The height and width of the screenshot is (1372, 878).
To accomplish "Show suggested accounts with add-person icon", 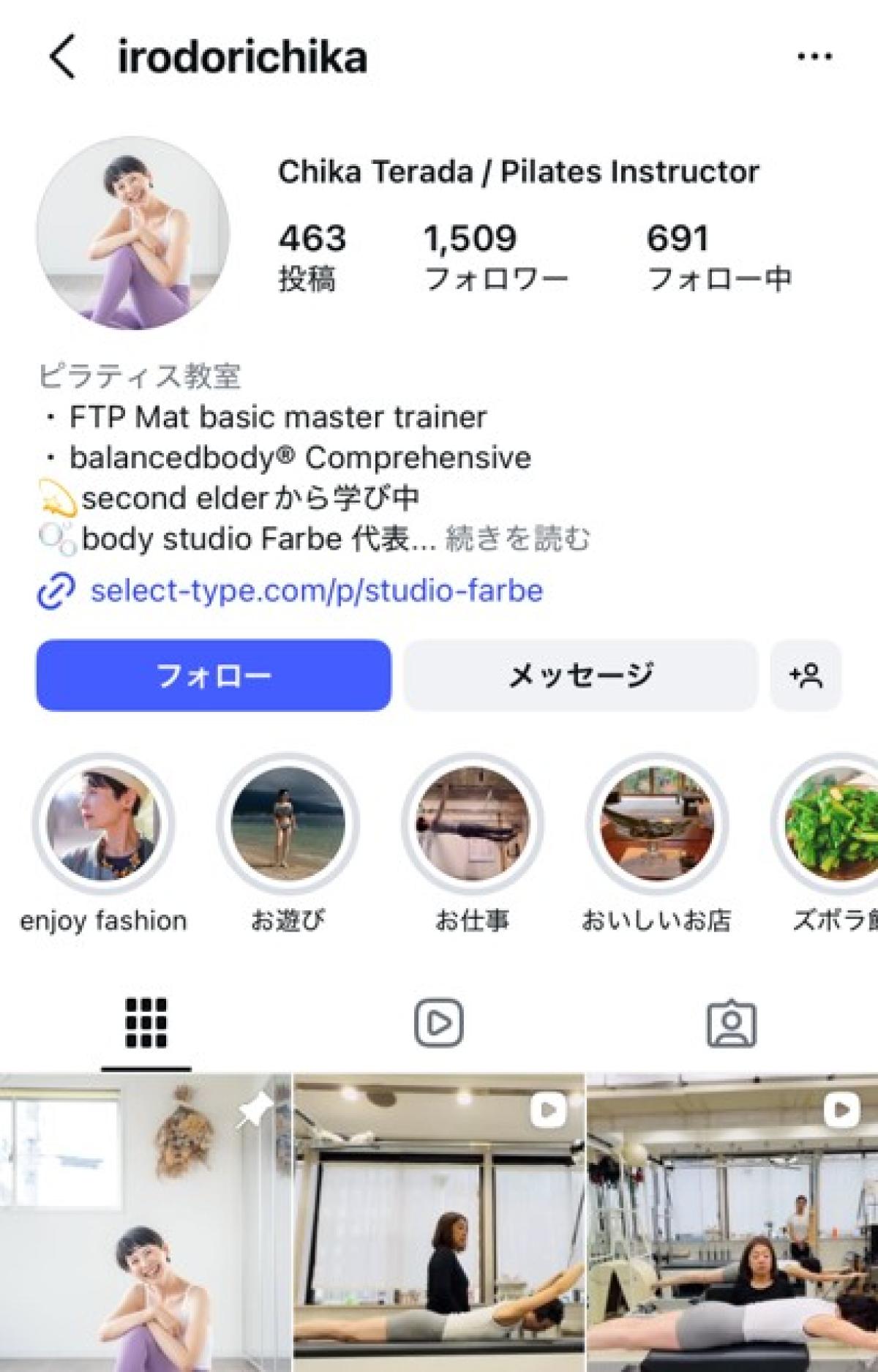I will tap(806, 675).
